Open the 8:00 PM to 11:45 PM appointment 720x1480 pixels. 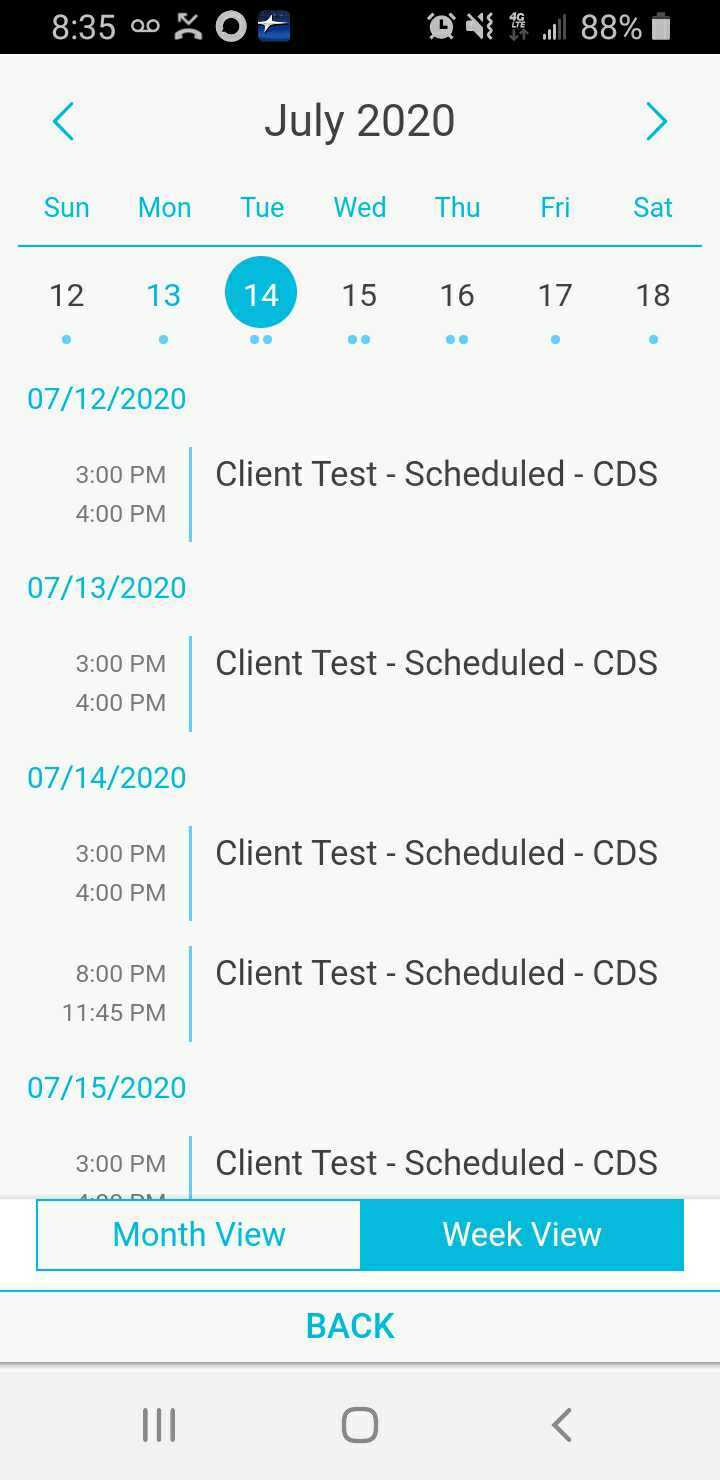pyautogui.click(x=436, y=974)
